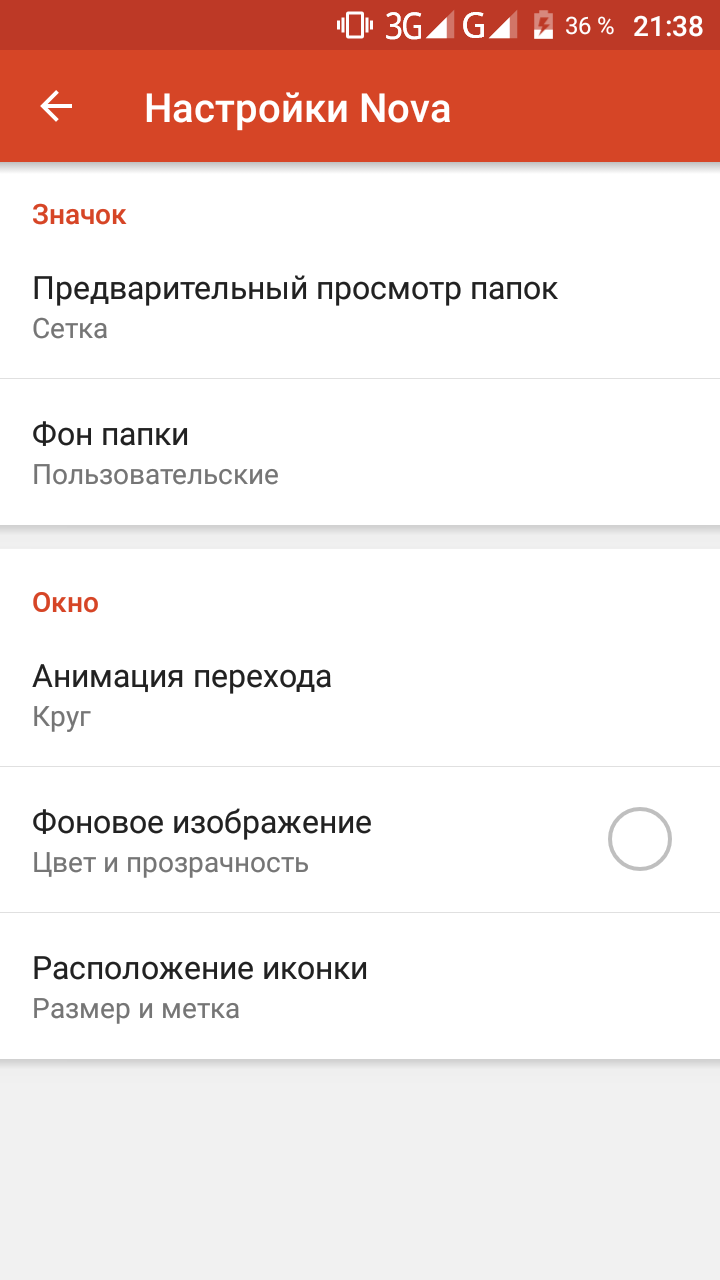Screen dimensions: 720x1280
Task: Open Фон папки setting
Action: click(360, 453)
